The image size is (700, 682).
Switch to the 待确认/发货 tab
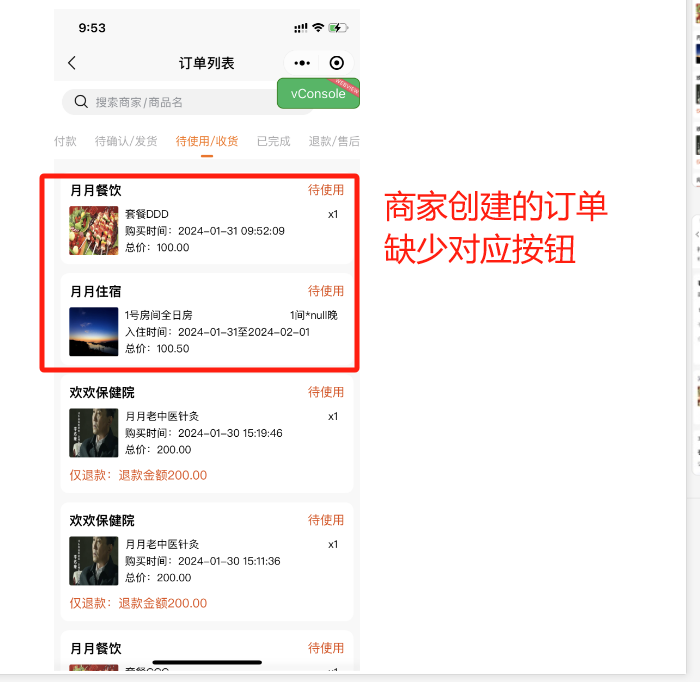tap(126, 141)
